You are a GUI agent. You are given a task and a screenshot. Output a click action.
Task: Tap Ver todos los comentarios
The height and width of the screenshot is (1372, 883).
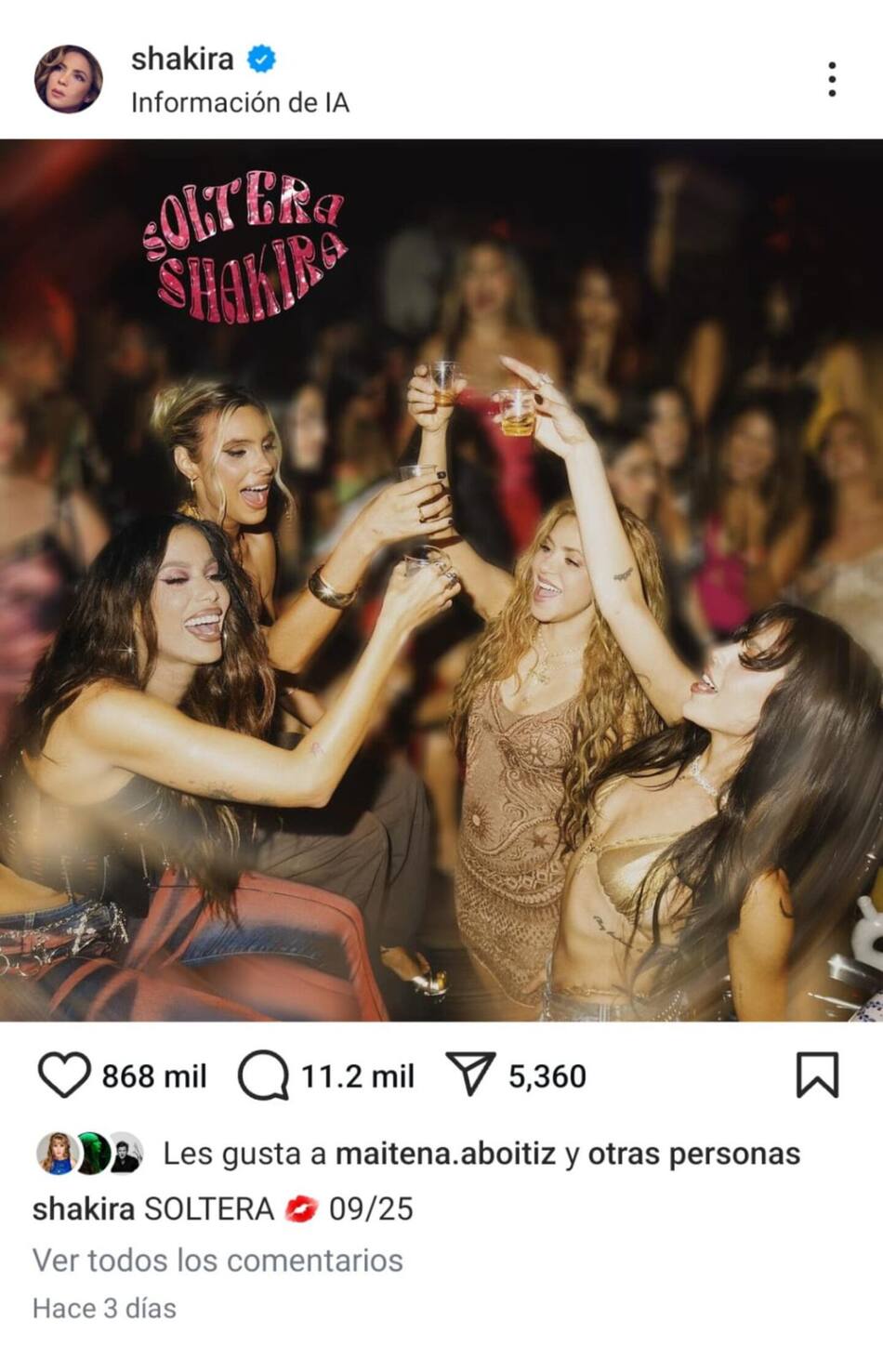tap(217, 1260)
